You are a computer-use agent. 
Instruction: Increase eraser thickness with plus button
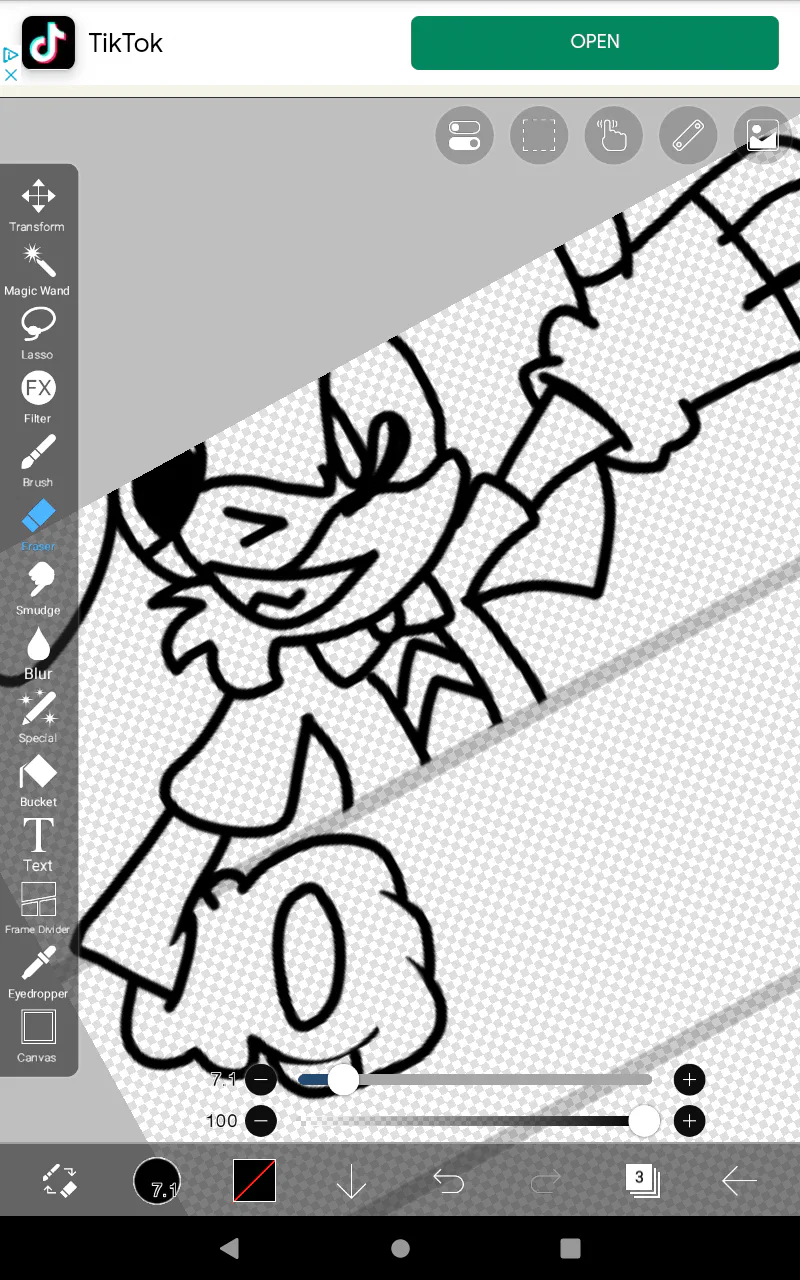(689, 1080)
